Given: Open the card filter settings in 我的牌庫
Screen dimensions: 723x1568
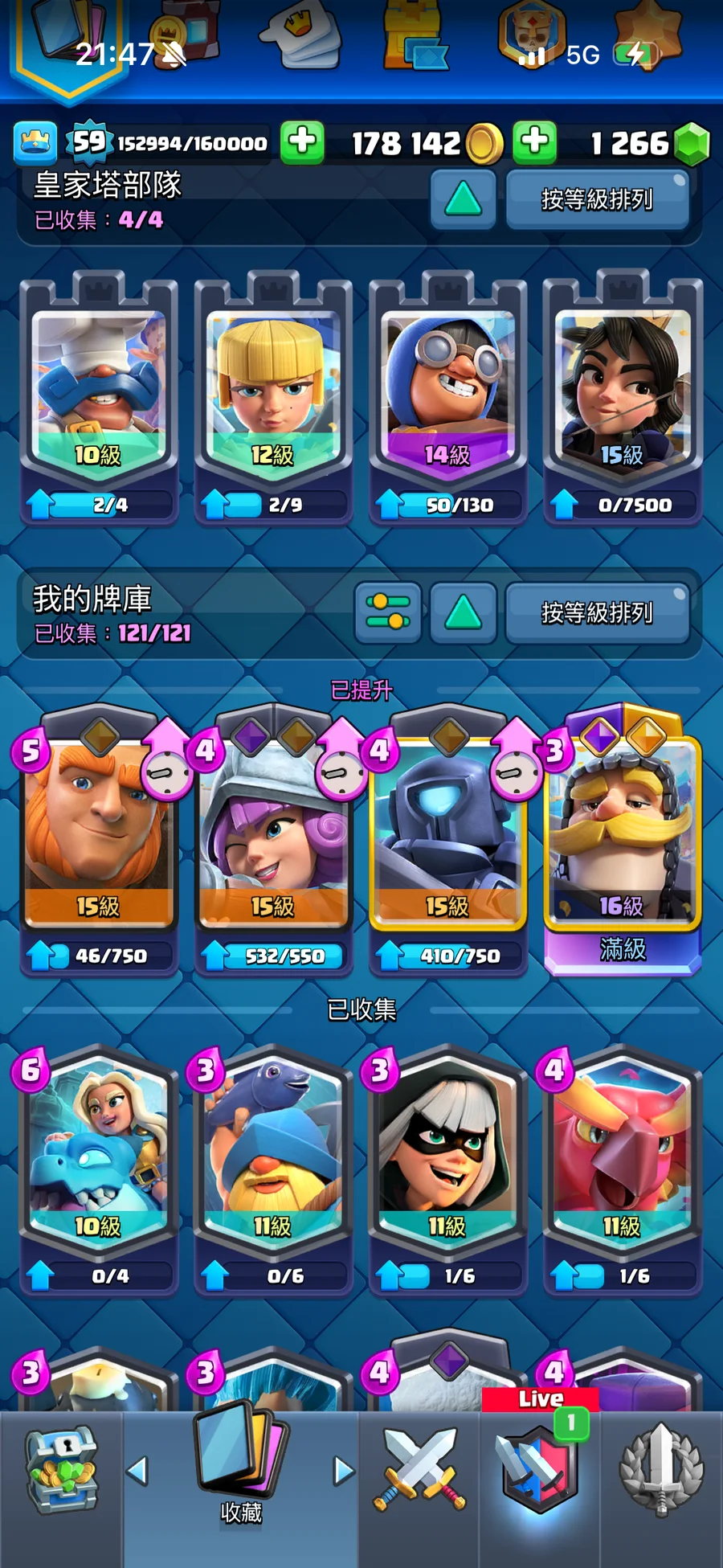Looking at the screenshot, I should (388, 612).
